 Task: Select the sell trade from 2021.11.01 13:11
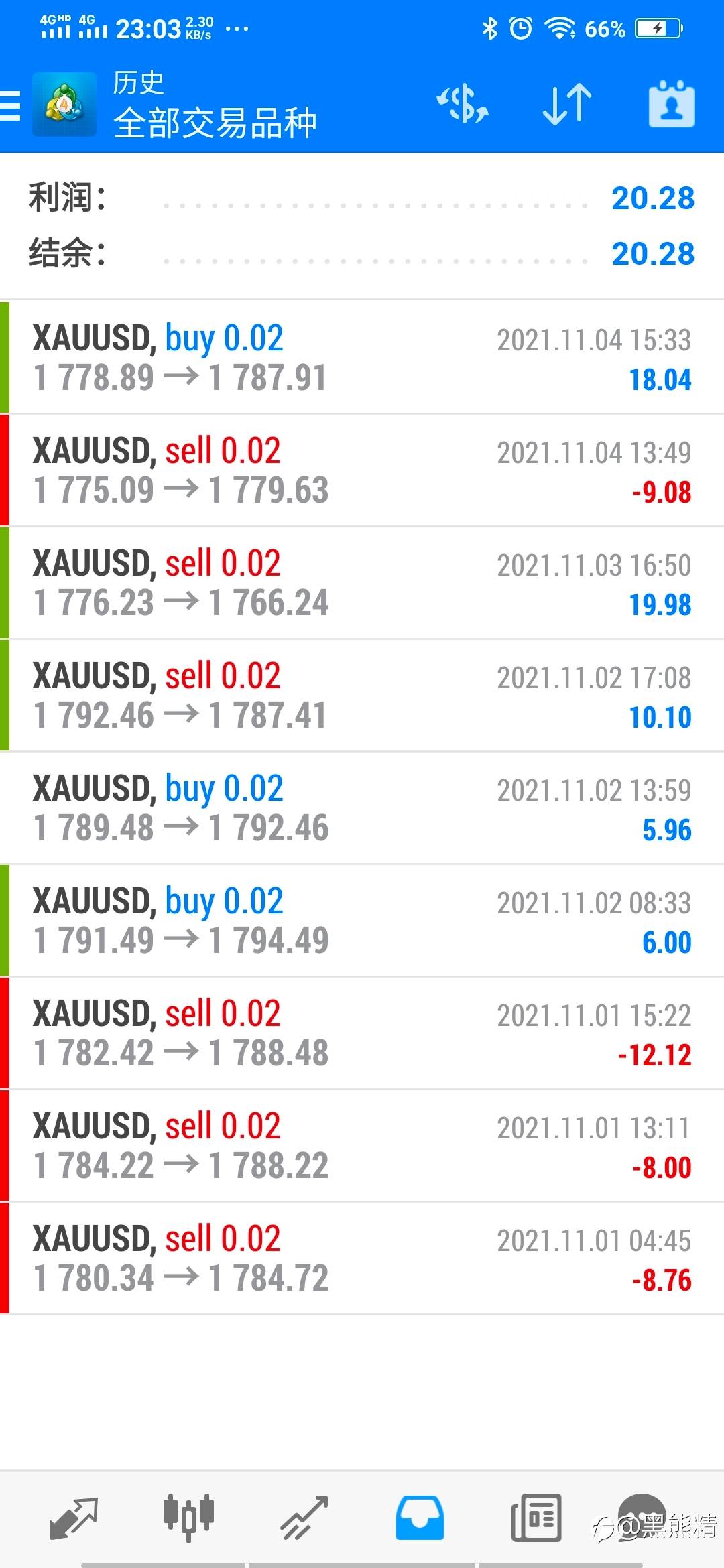(362, 1146)
